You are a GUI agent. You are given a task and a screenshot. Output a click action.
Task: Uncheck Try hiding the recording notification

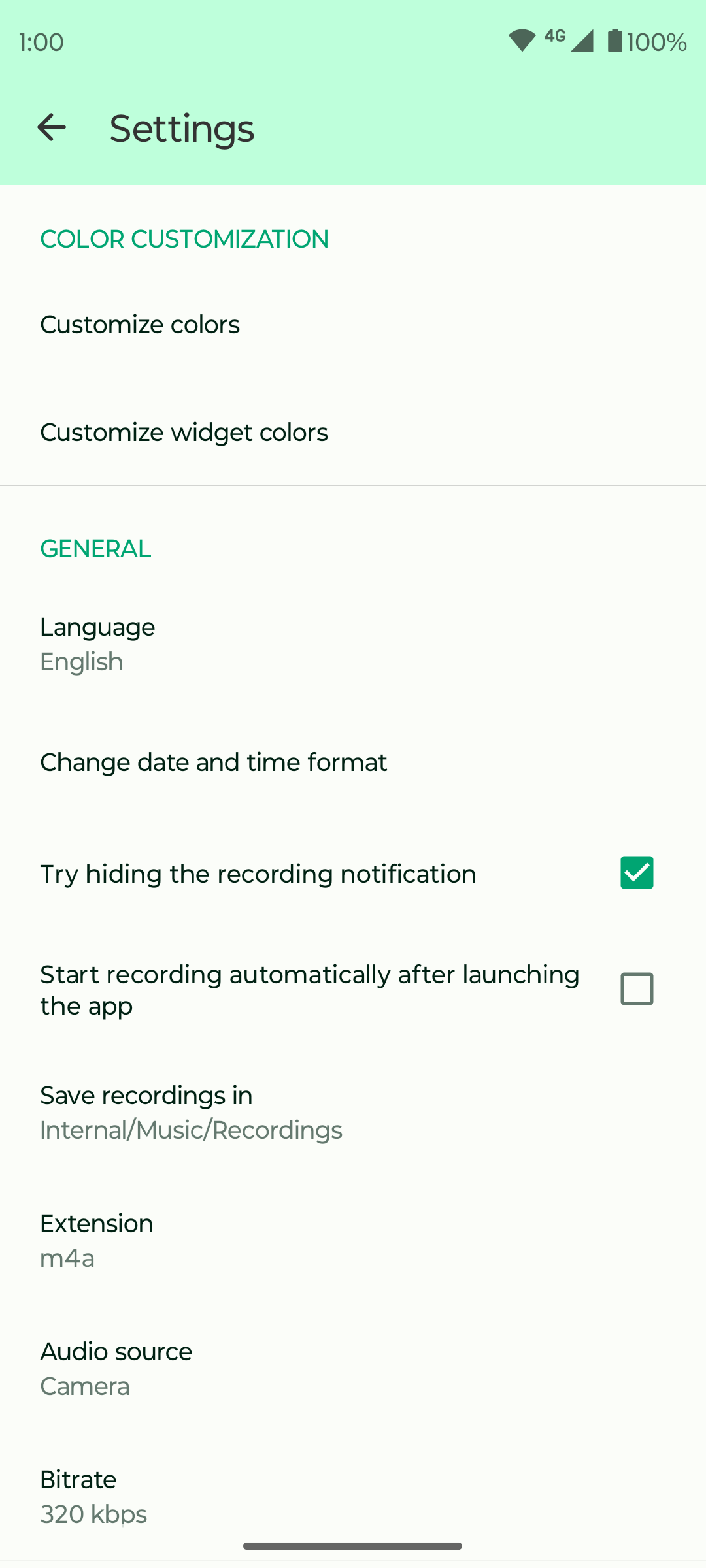click(x=637, y=873)
